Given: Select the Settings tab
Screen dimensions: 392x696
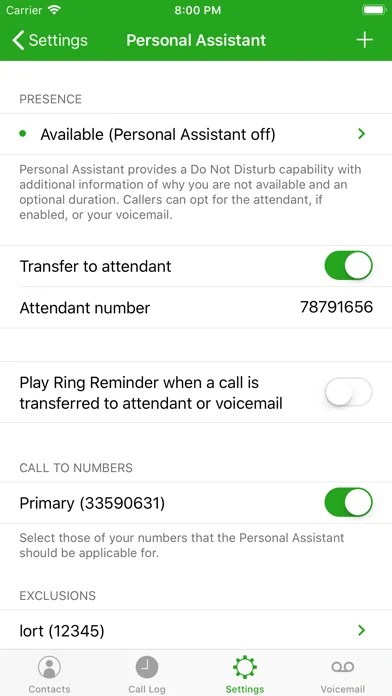Looking at the screenshot, I should [245, 674].
